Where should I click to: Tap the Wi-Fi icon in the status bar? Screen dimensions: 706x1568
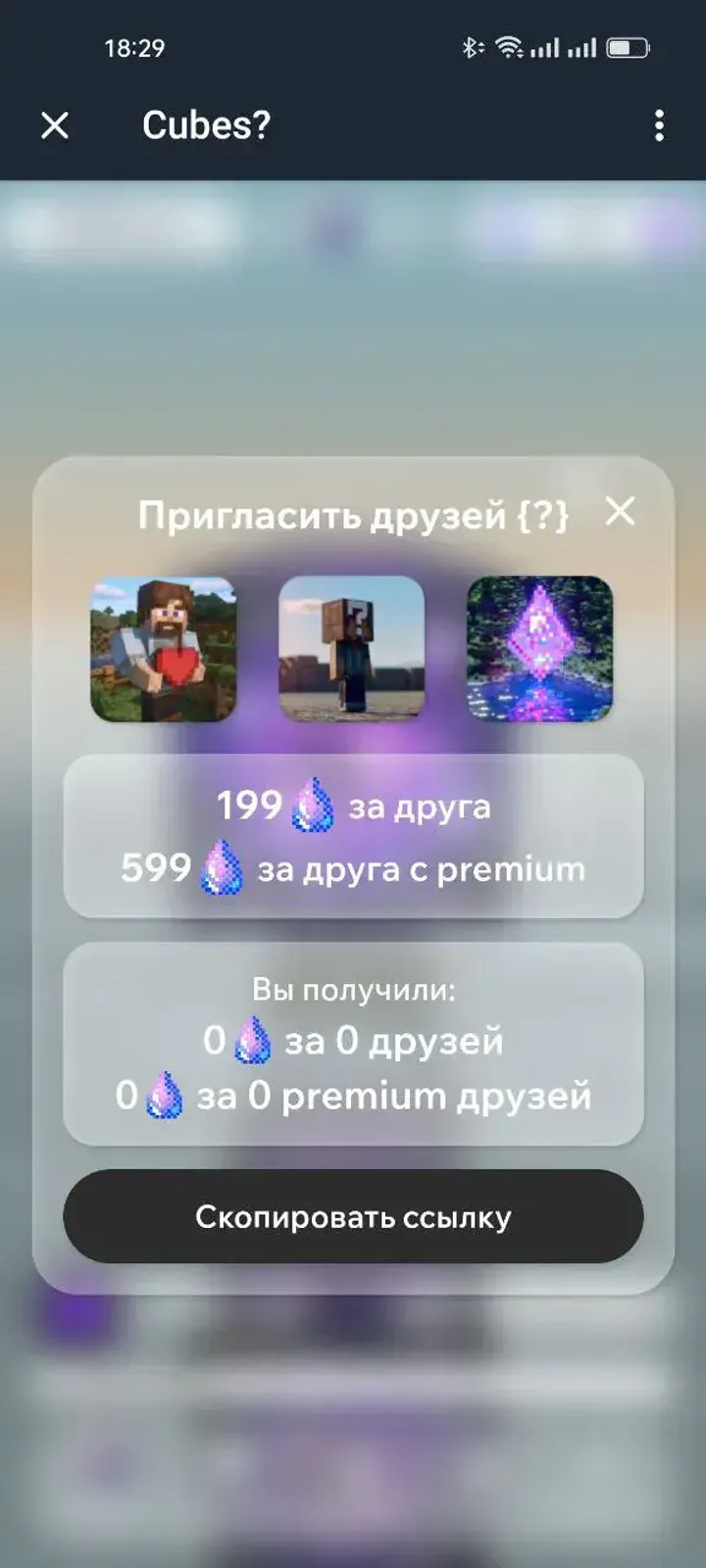[x=509, y=46]
